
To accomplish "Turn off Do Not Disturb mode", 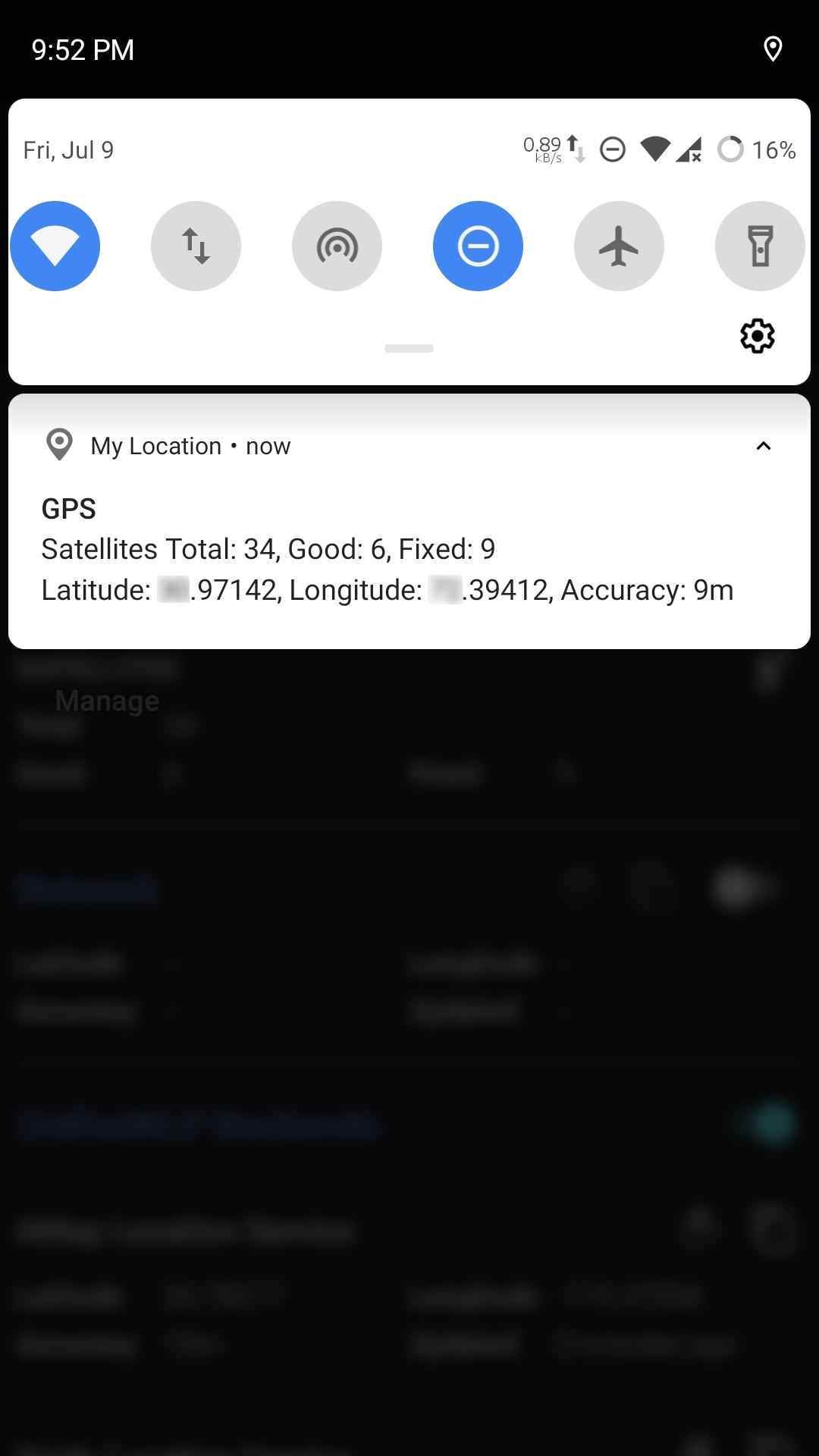I will [x=478, y=246].
